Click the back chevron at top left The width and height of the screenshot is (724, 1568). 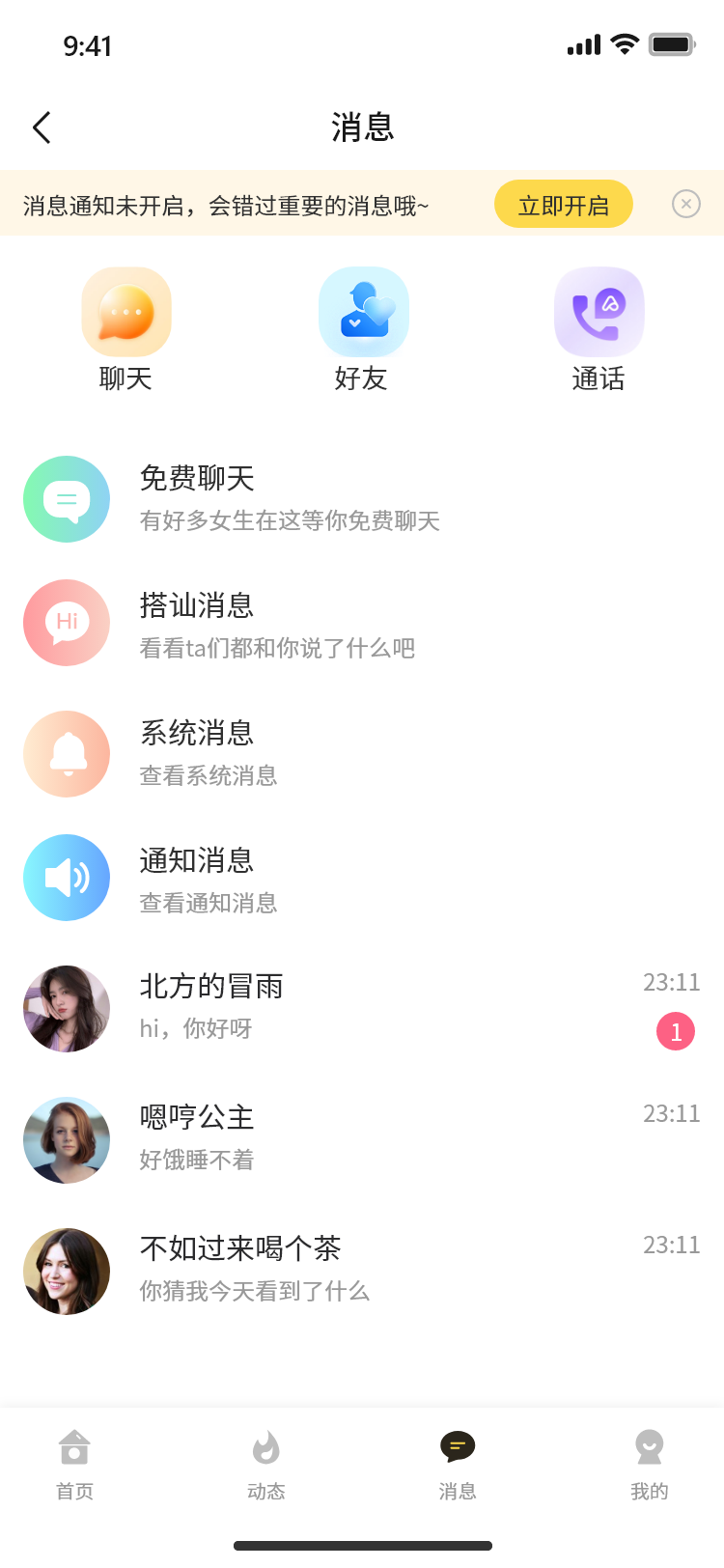coord(41,126)
